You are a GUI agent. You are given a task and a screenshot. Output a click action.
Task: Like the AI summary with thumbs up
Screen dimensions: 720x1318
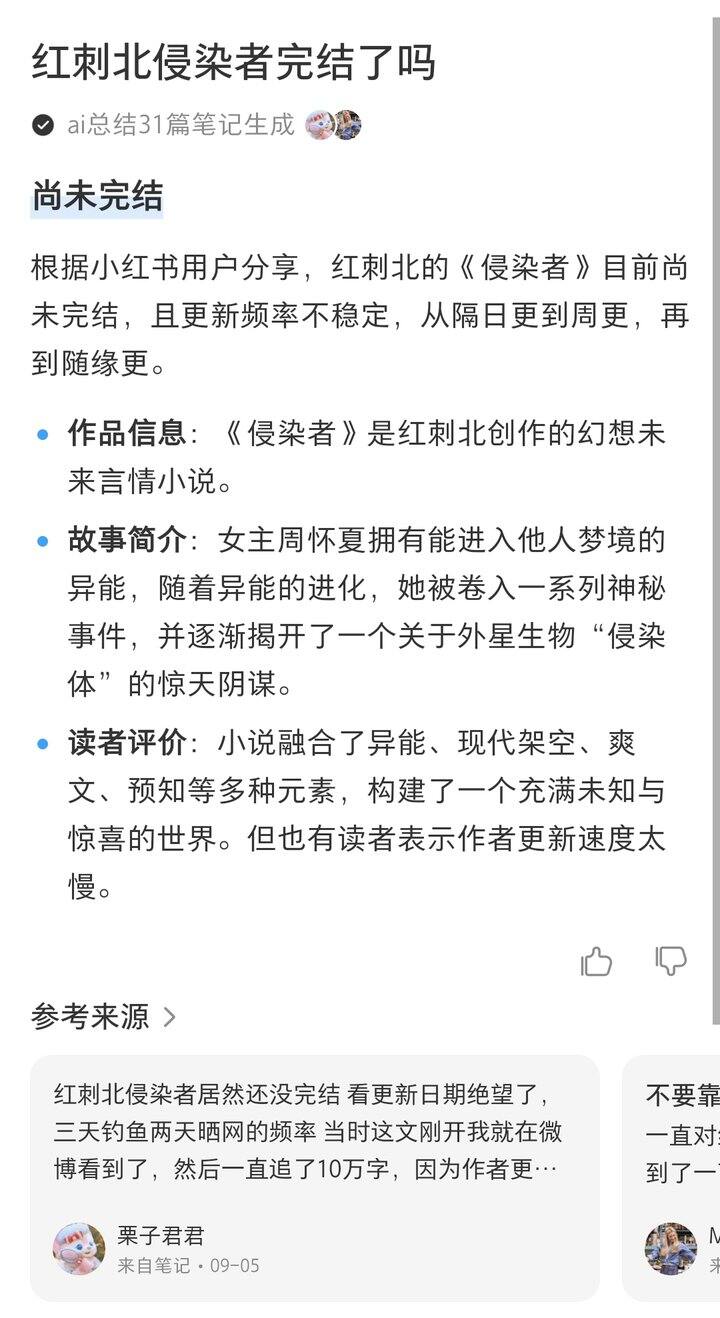pyautogui.click(x=597, y=962)
